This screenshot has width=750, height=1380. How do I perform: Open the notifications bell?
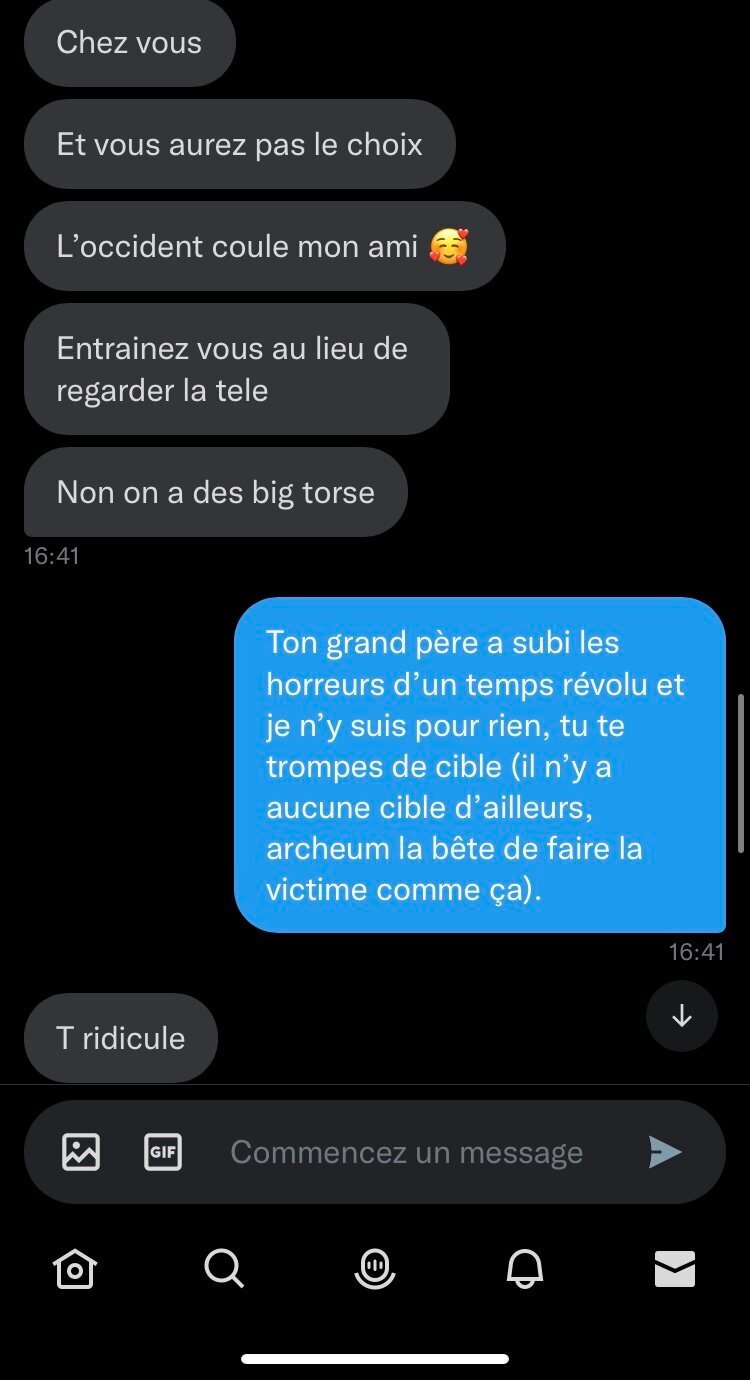[x=525, y=1269]
